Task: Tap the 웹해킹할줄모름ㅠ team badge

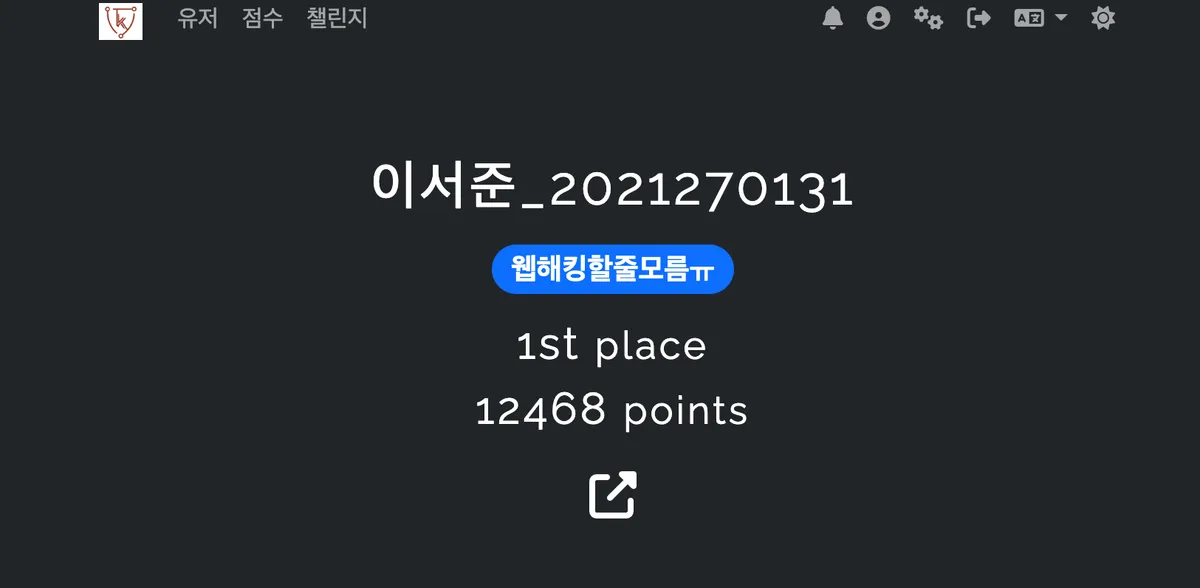Action: coord(613,269)
